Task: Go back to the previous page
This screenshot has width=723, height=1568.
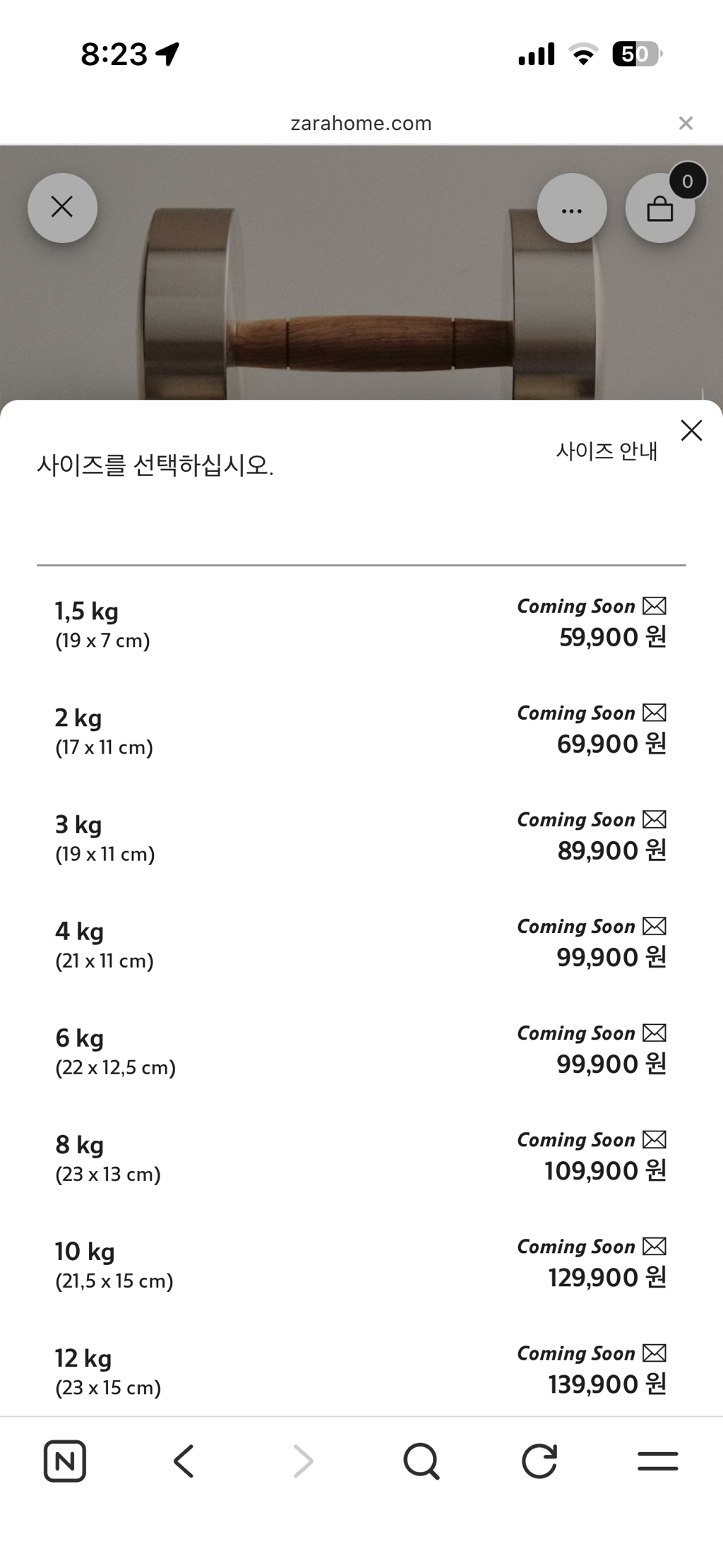Action: [x=184, y=1461]
